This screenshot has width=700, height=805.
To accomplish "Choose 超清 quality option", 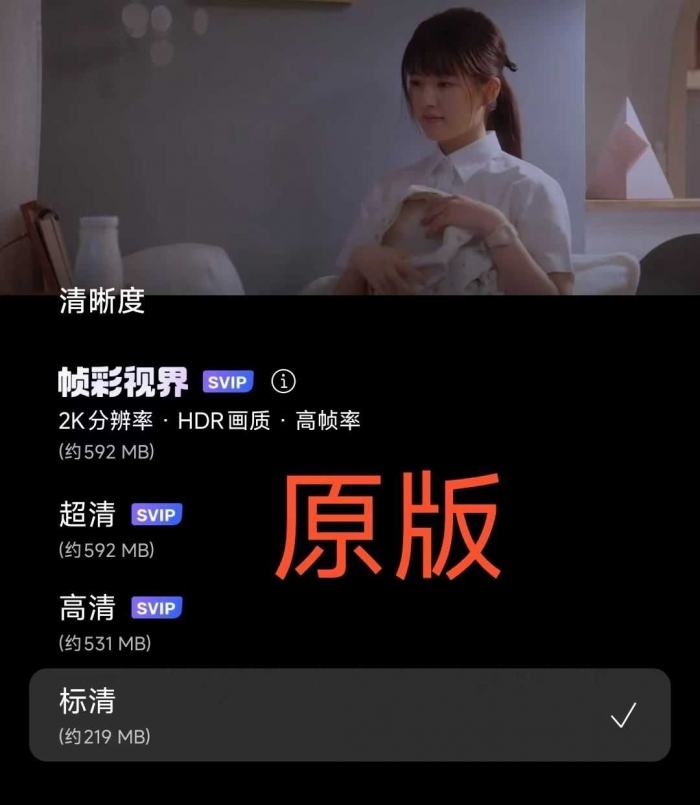I will (88, 515).
